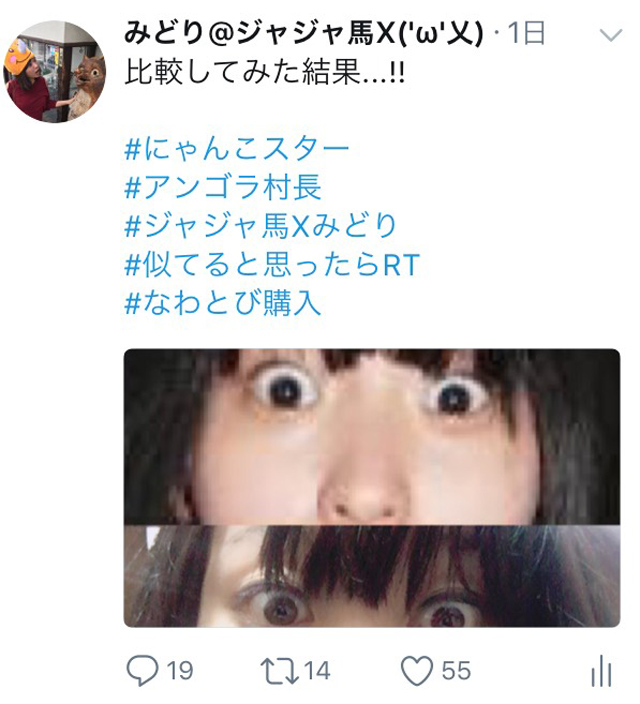Screen dimensions: 640x704
Task: View the attached comparison photo
Action: 371,487
